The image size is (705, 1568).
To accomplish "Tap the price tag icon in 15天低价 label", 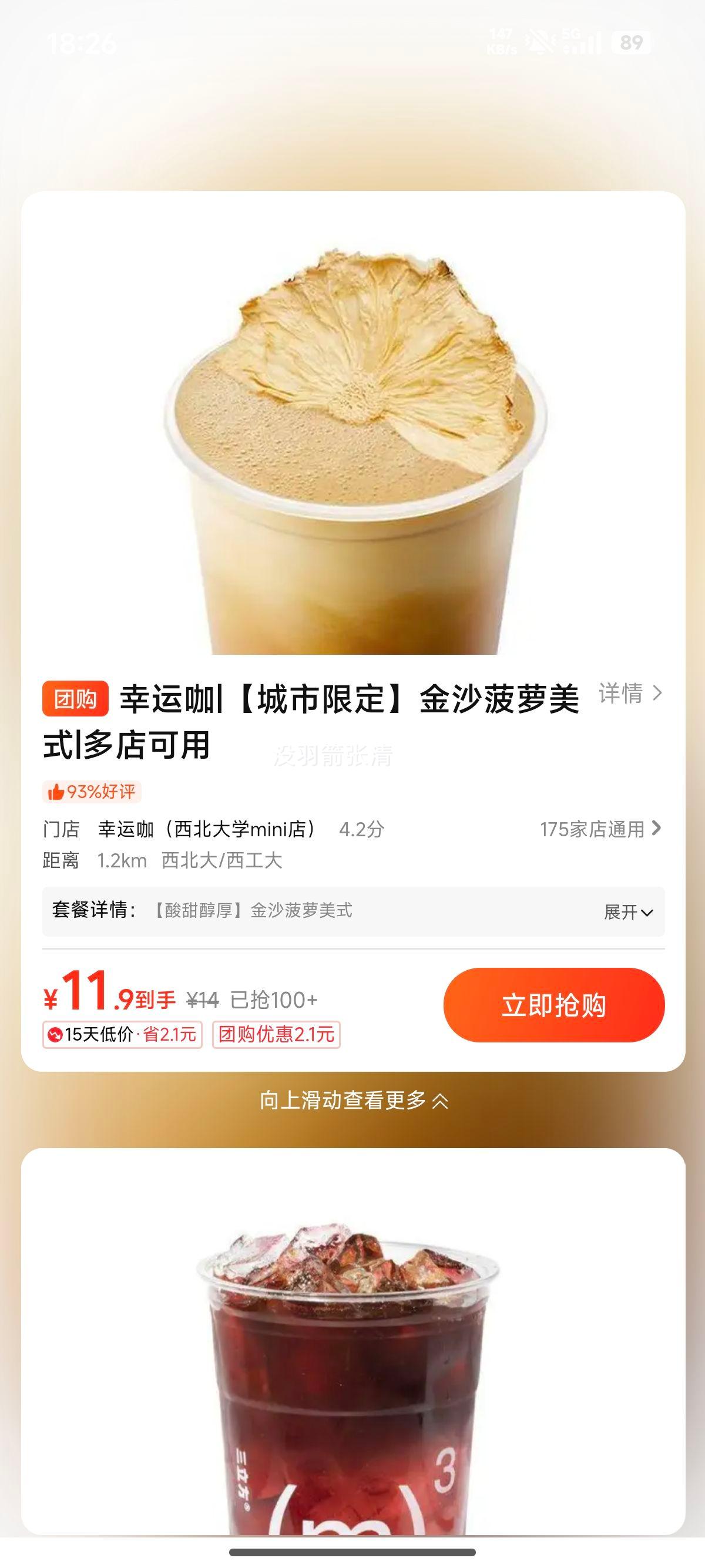I will point(55,1034).
